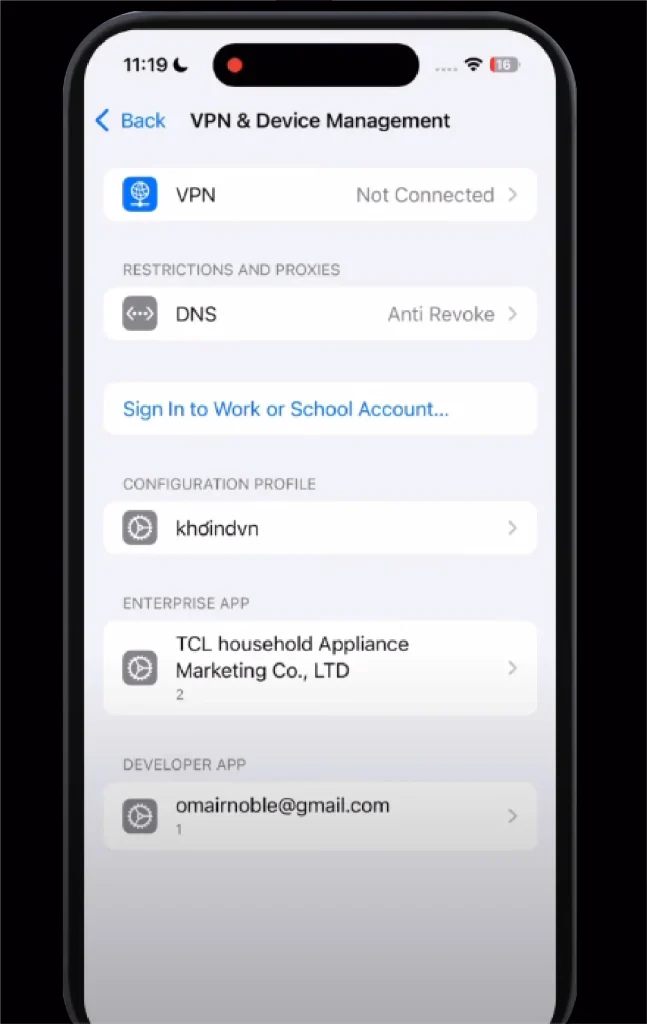The width and height of the screenshot is (647, 1024).
Task: Go back to the previous settings page
Action: [130, 121]
